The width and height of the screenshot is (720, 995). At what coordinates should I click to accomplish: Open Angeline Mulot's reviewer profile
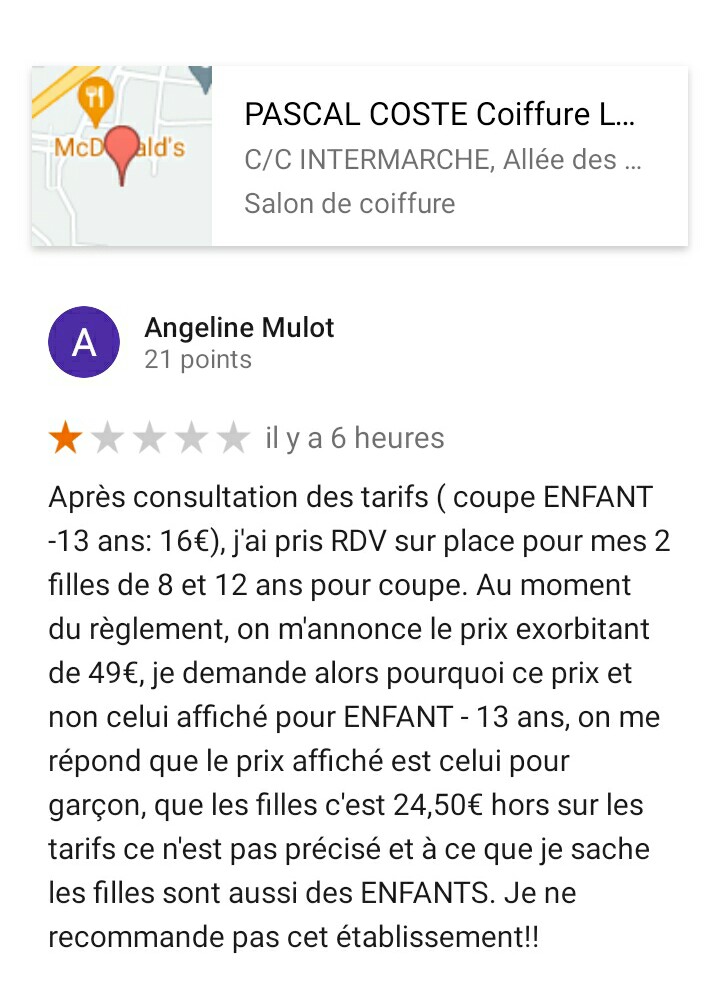coord(239,328)
